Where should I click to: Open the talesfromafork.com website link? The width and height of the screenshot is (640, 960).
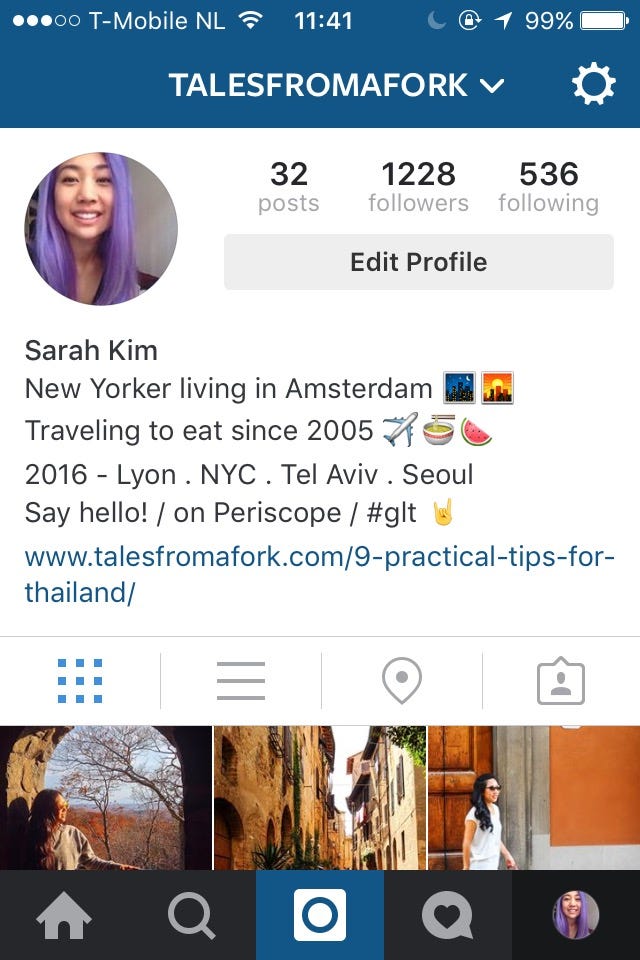[319, 574]
